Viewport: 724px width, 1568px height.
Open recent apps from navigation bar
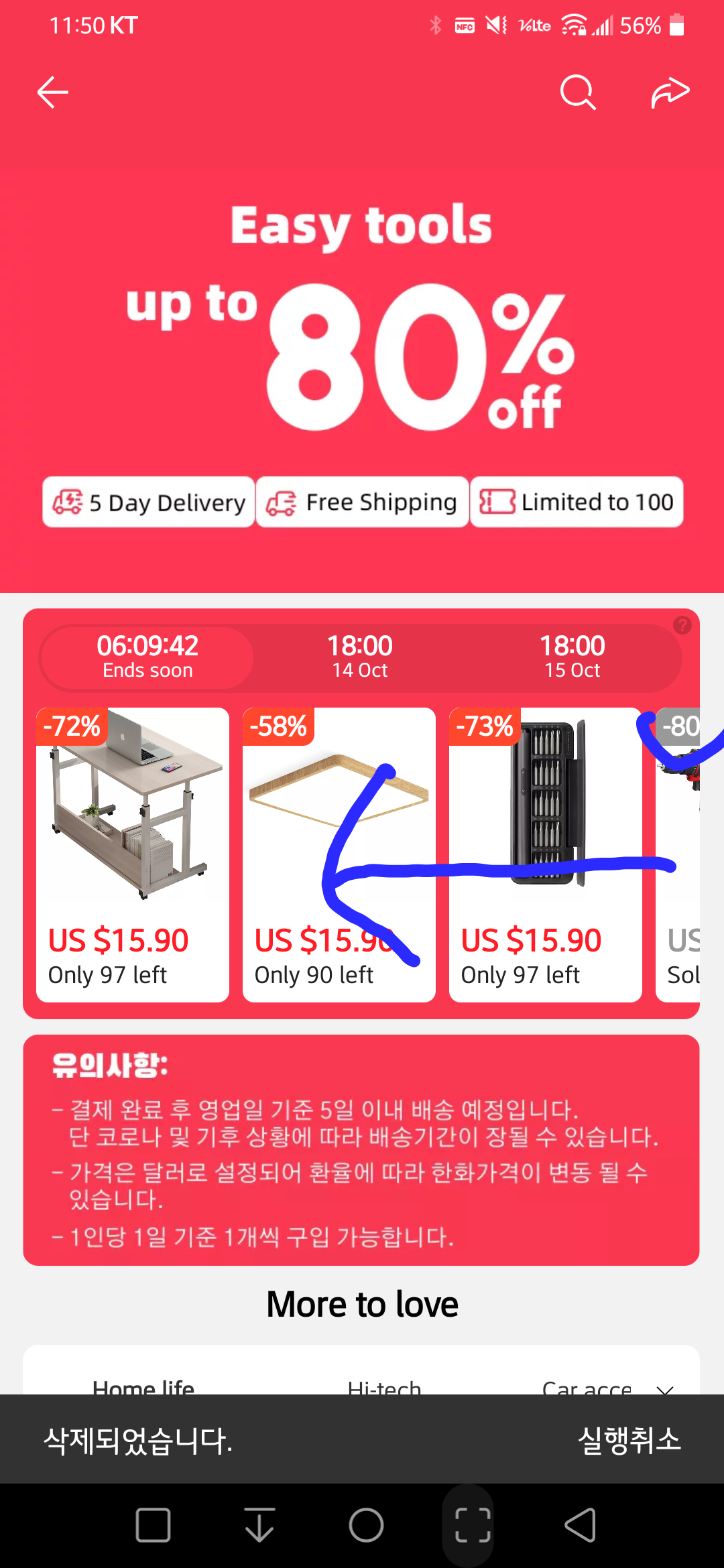tap(153, 1526)
